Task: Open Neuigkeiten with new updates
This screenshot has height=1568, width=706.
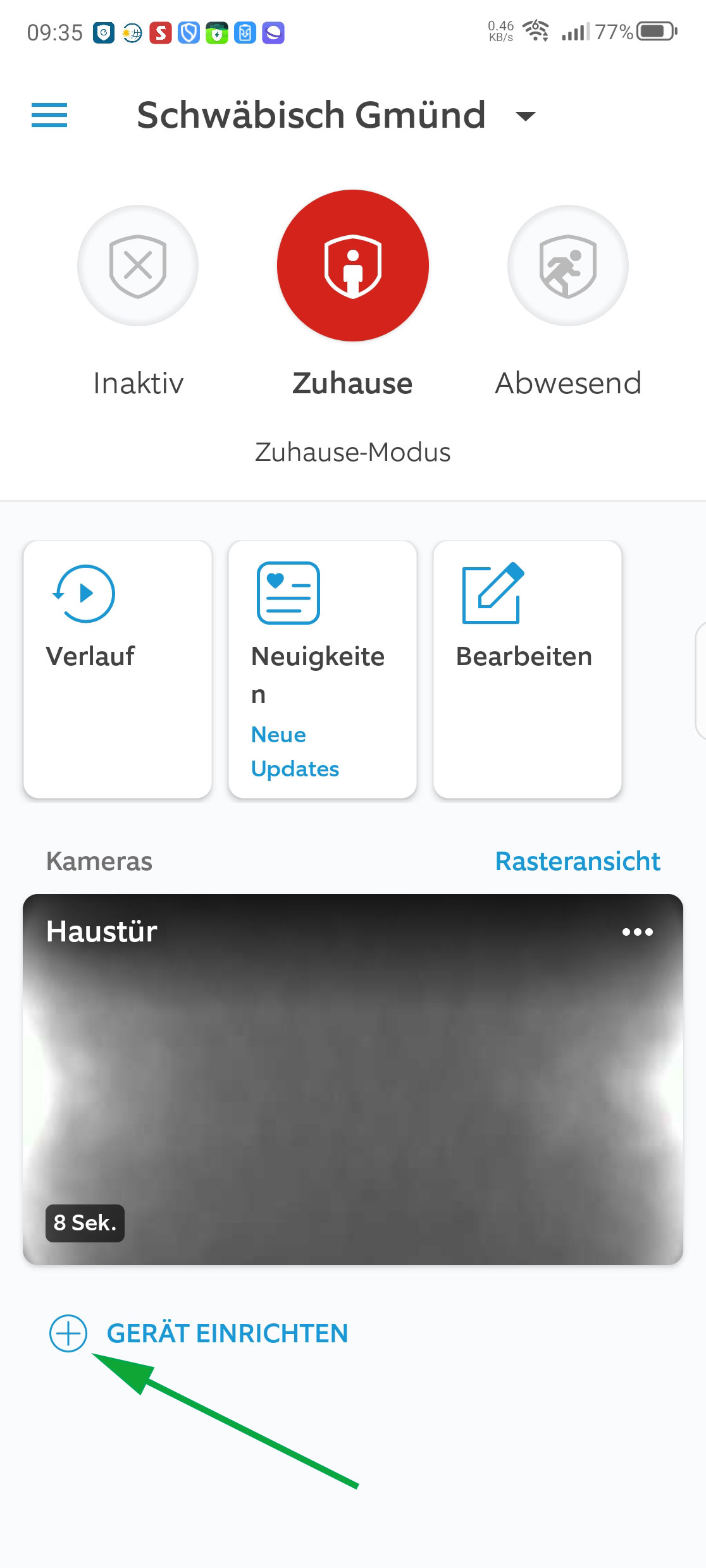Action: coord(323,669)
